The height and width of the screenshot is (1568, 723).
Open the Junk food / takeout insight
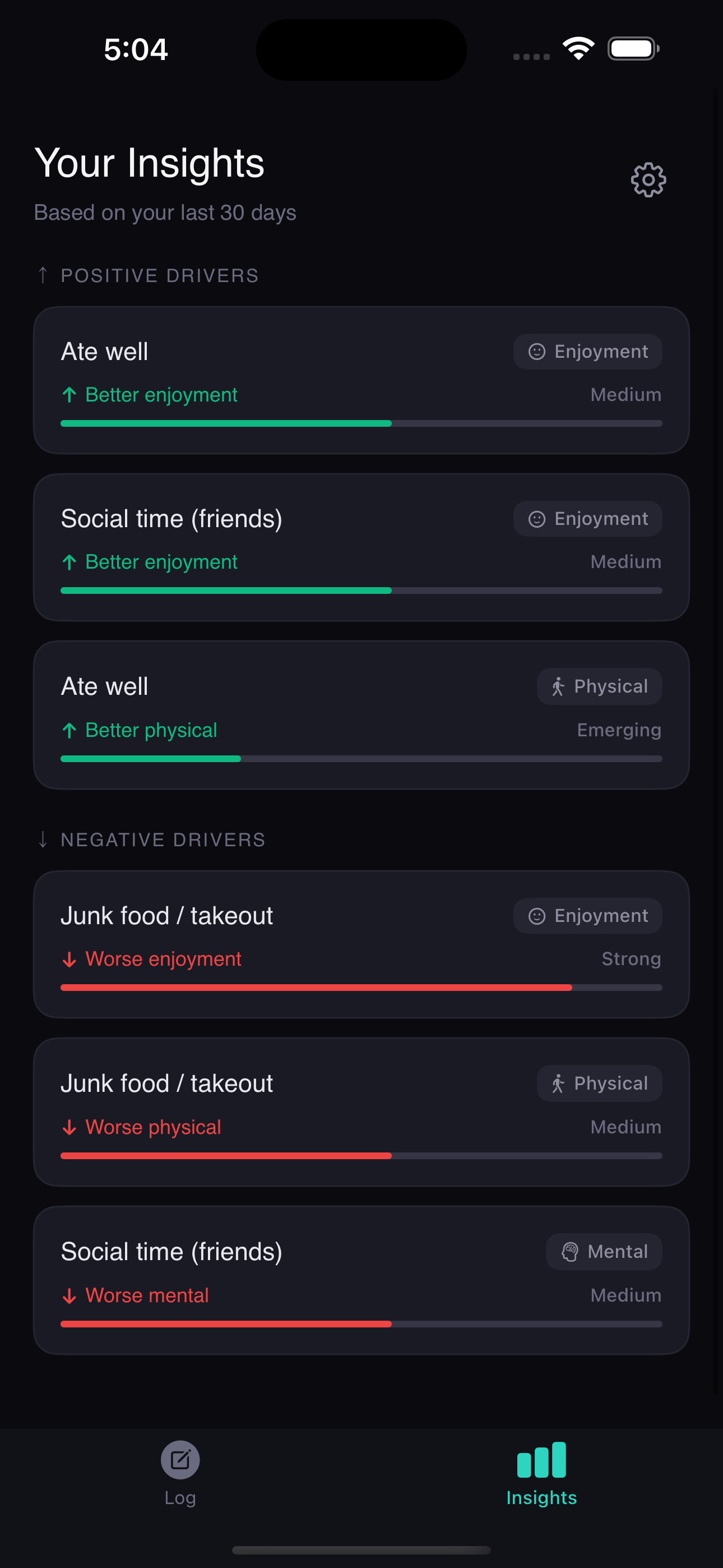pos(361,944)
